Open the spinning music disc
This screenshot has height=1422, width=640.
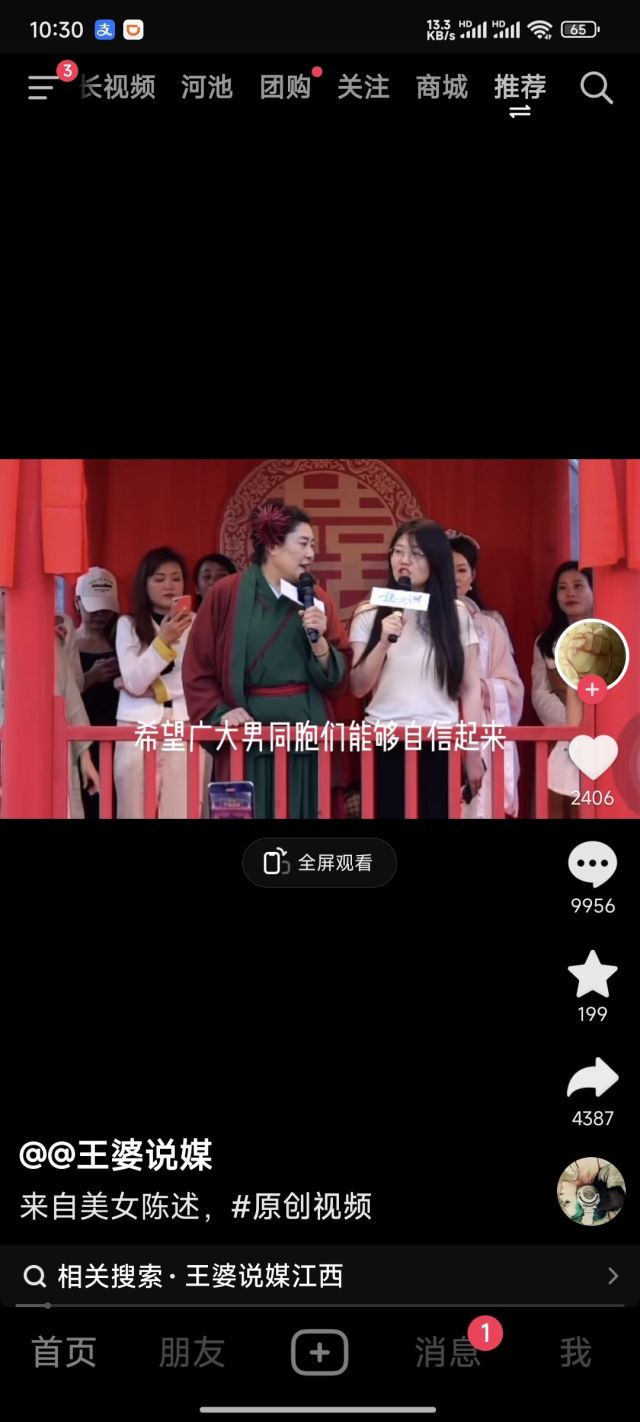[x=591, y=1191]
